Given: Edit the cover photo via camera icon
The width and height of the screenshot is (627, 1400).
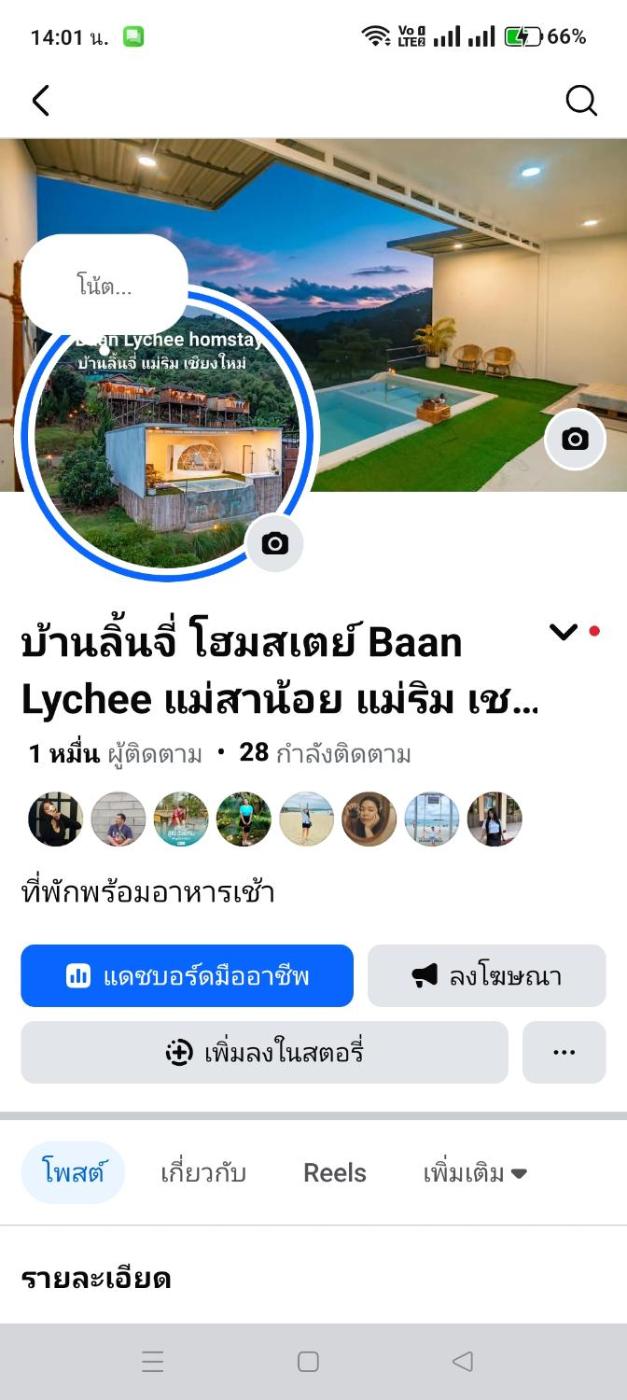Looking at the screenshot, I should (575, 439).
